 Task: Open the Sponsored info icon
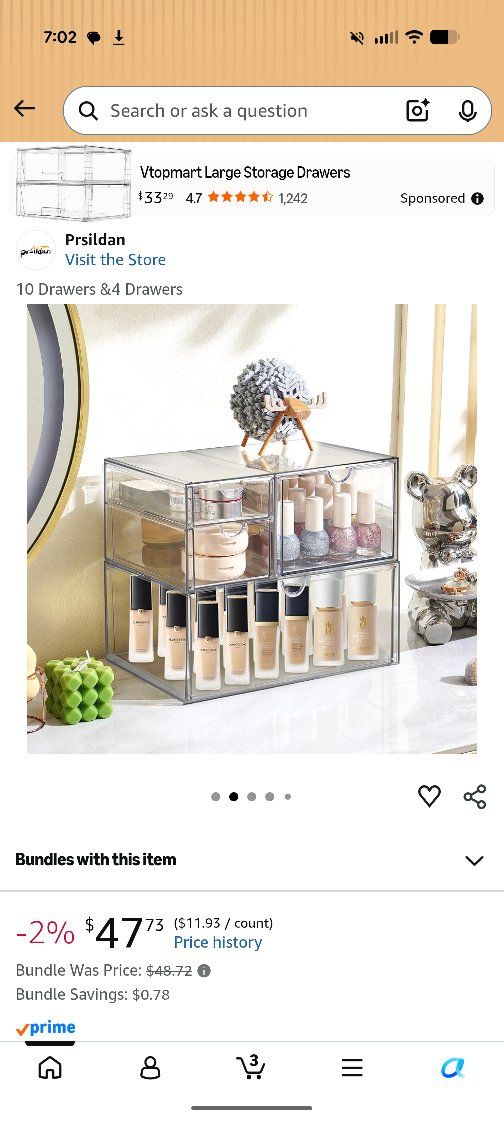(478, 198)
